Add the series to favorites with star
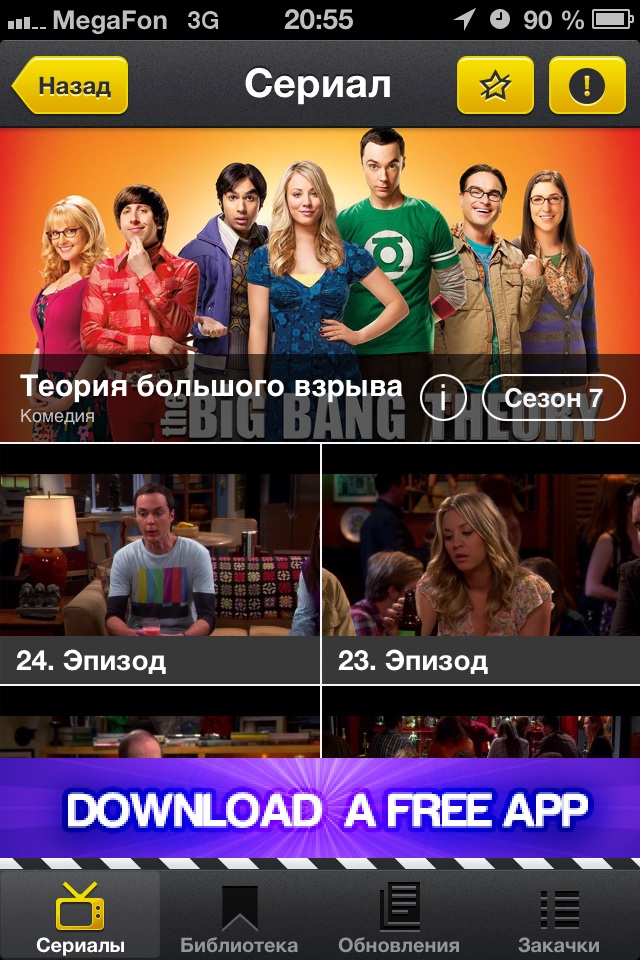This screenshot has height=960, width=640. (x=495, y=85)
